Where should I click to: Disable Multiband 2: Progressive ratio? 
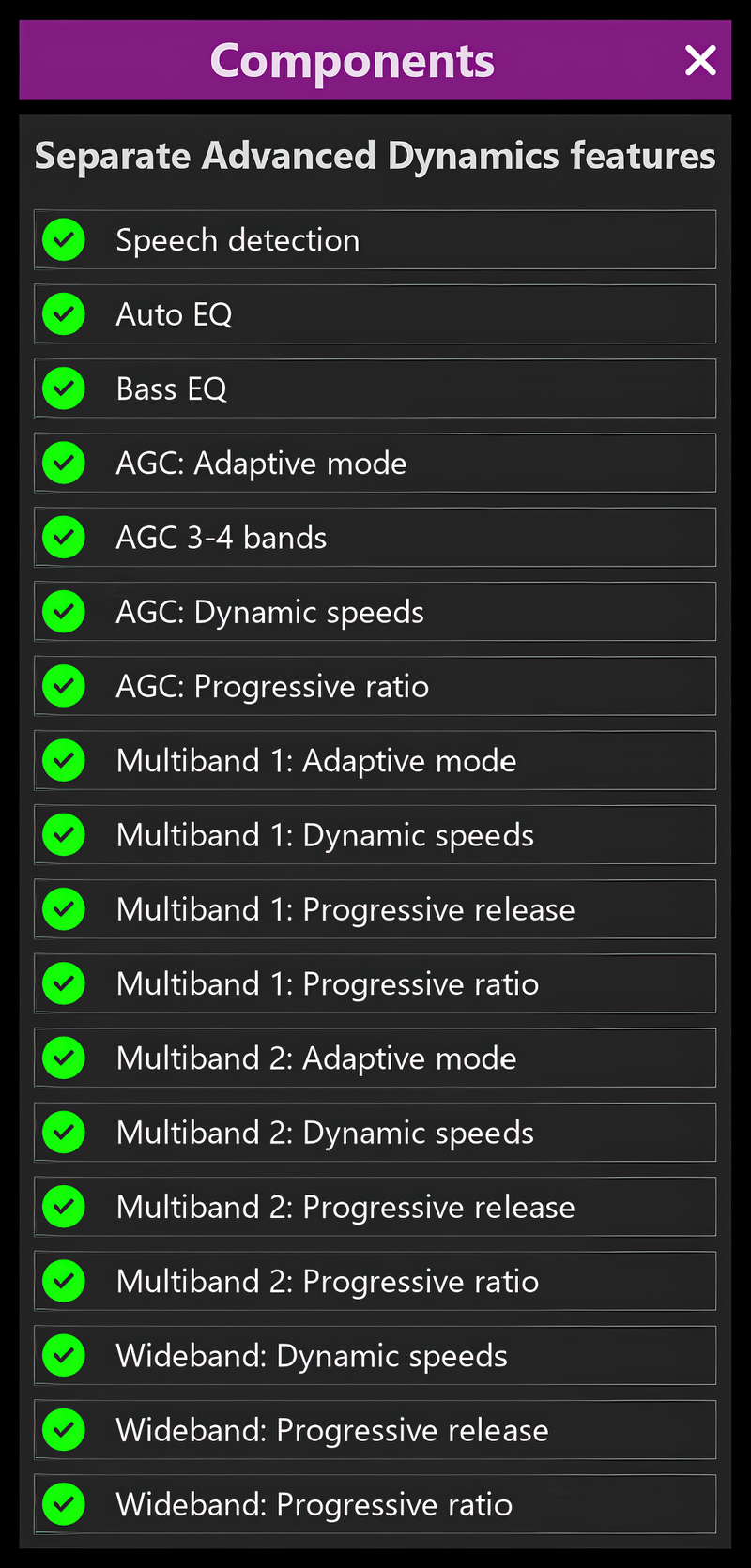[64, 1281]
